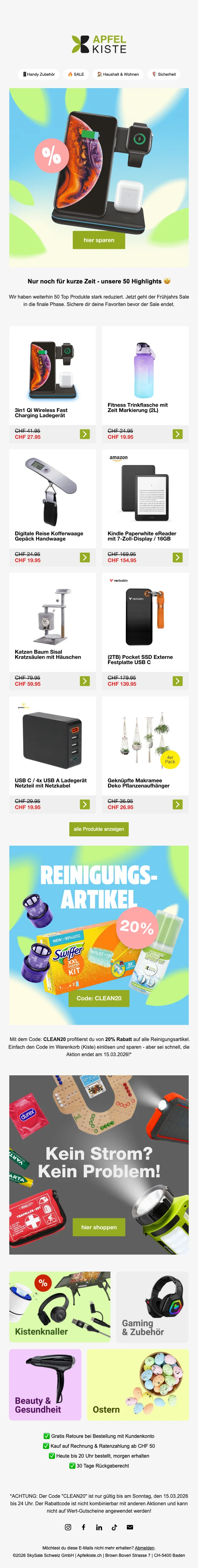Viewport: 198px width, 1568px height.
Task: Select the SALE category chip
Action: tap(76, 74)
